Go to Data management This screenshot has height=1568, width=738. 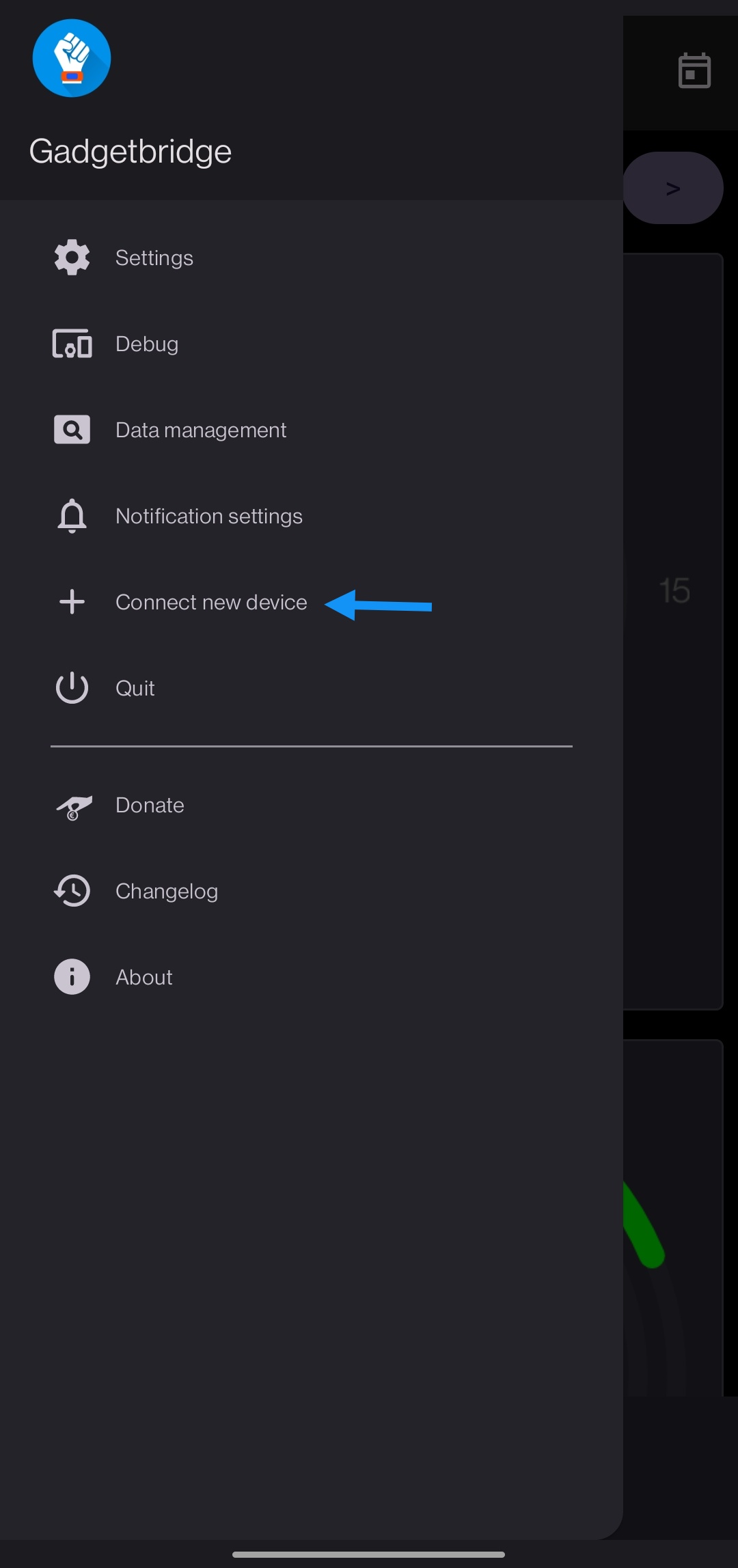click(200, 430)
